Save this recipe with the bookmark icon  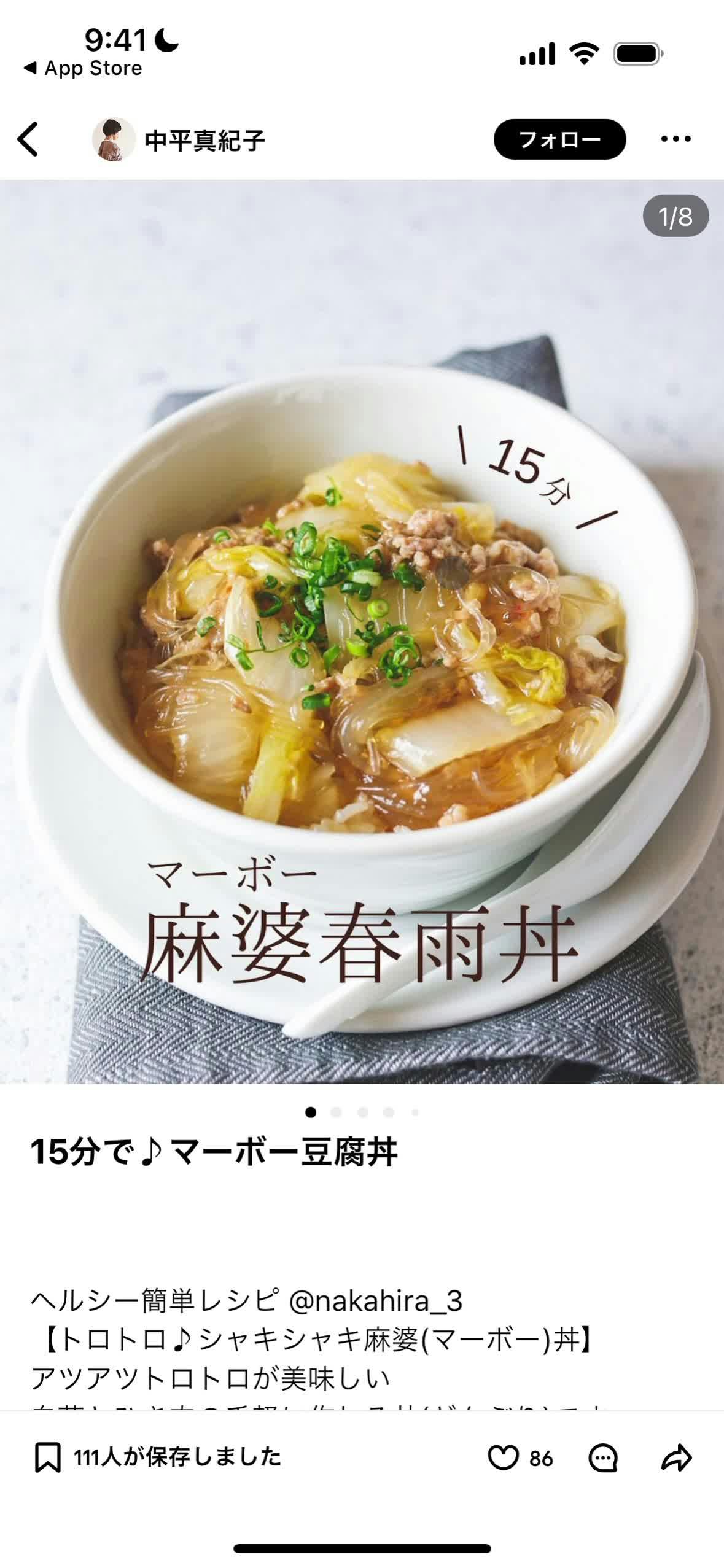click(47, 1457)
